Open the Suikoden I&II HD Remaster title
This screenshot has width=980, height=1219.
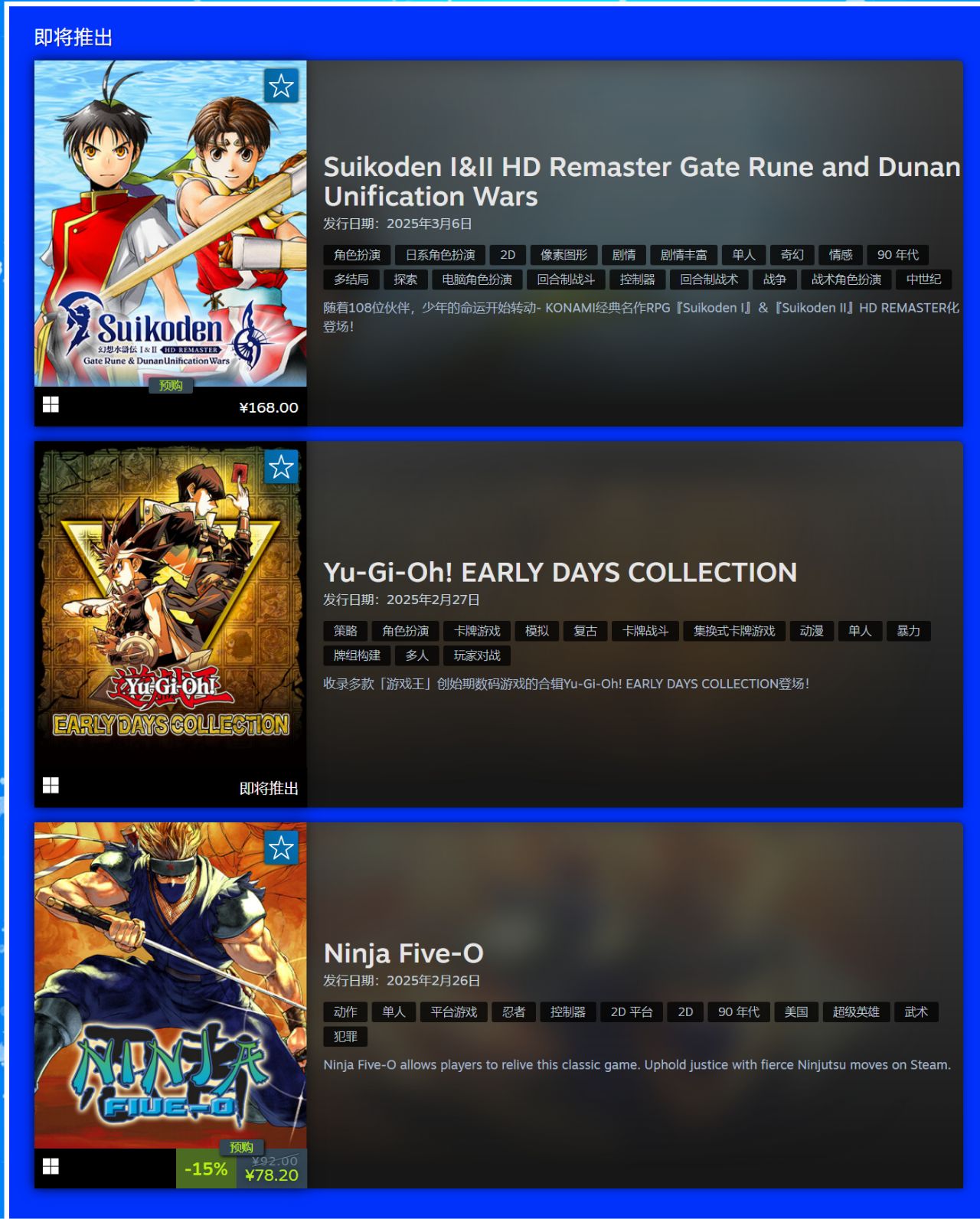pos(642,181)
